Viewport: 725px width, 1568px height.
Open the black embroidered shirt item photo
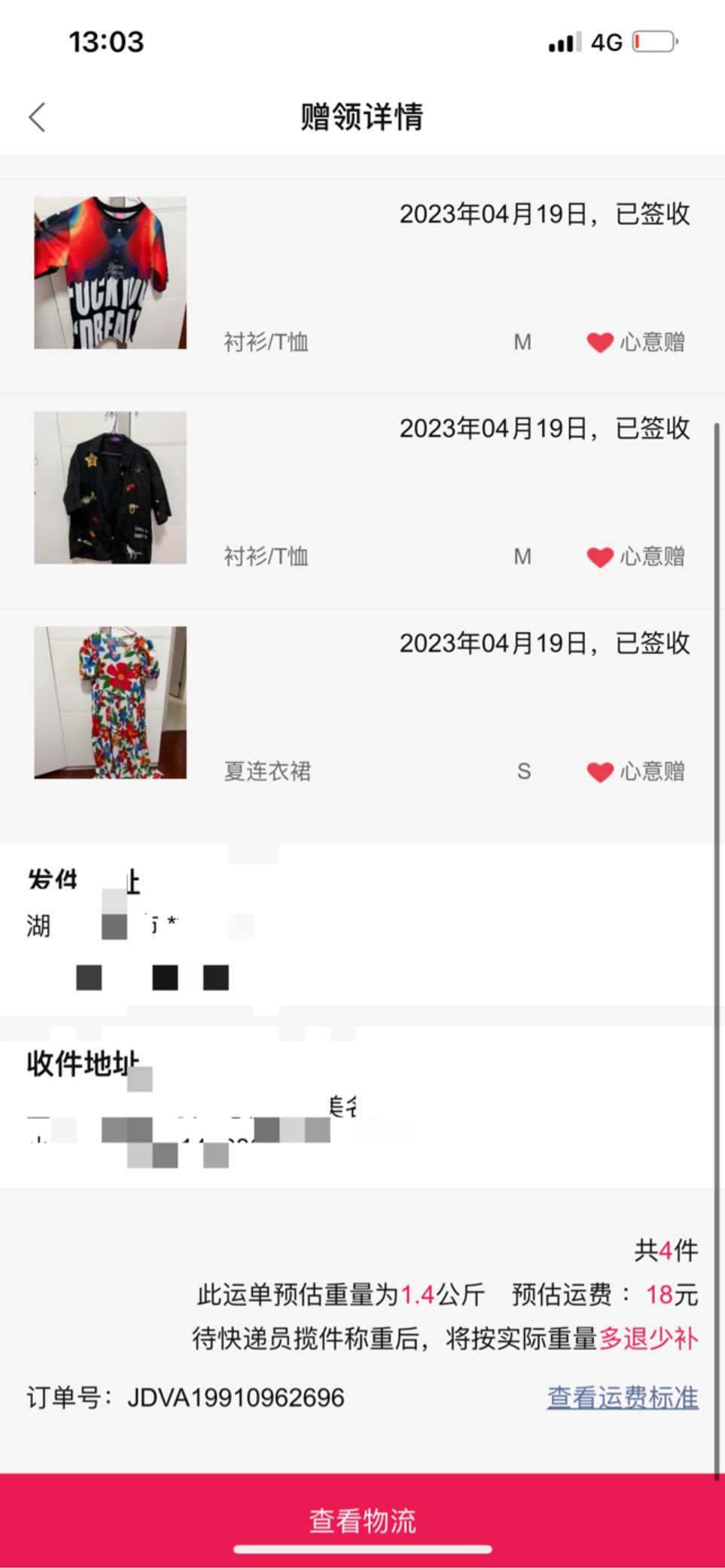(110, 488)
